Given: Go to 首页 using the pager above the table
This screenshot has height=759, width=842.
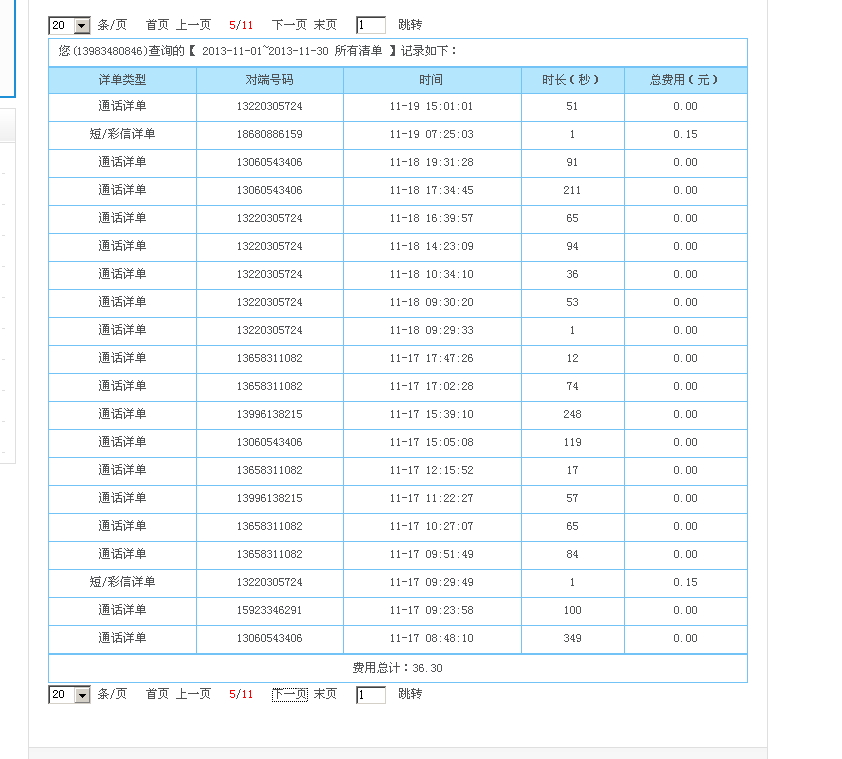Looking at the screenshot, I should (157, 25).
